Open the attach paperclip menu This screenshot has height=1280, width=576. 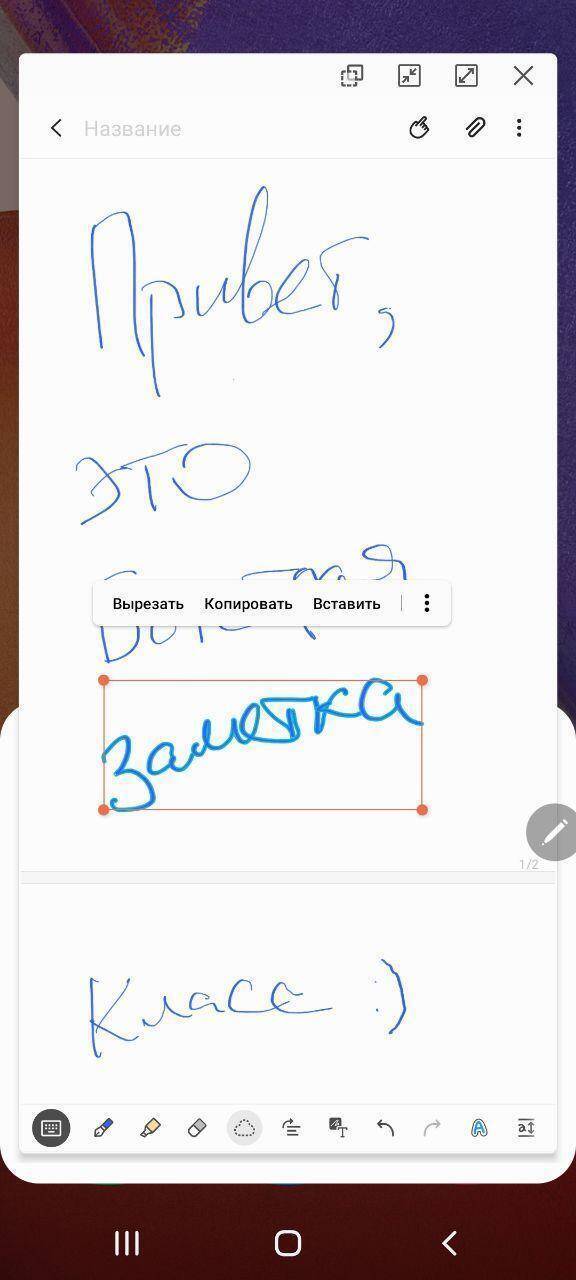pyautogui.click(x=475, y=128)
